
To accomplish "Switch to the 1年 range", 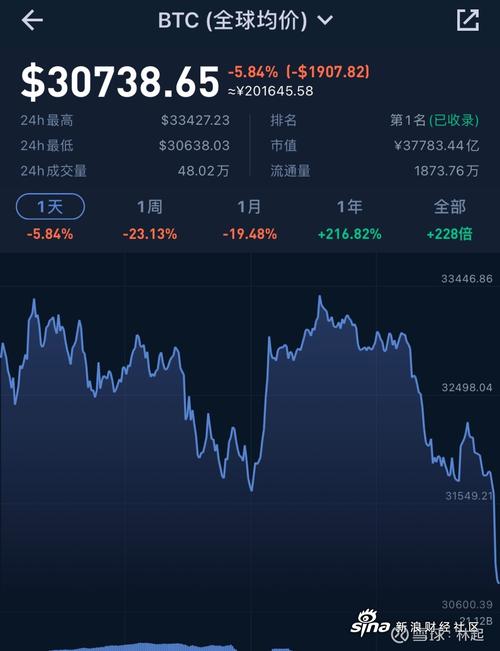I will 349,207.
